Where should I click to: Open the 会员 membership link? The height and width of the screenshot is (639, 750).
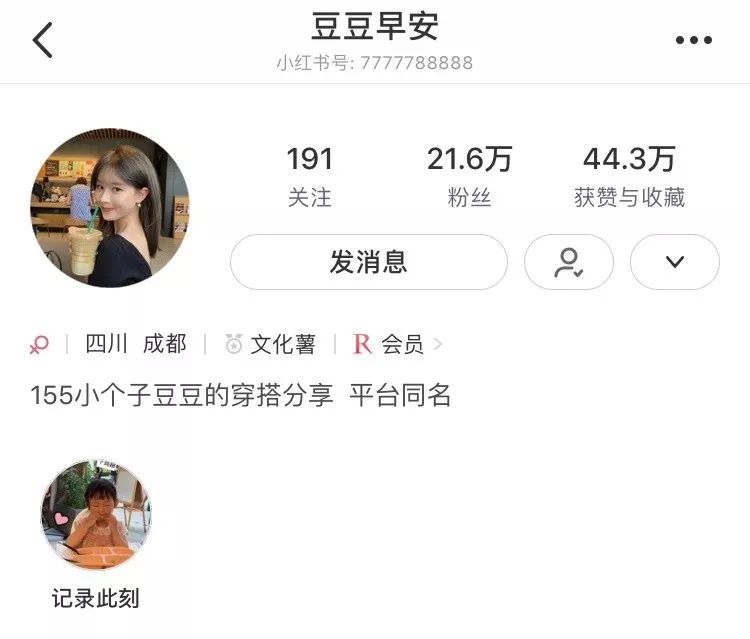(398, 345)
